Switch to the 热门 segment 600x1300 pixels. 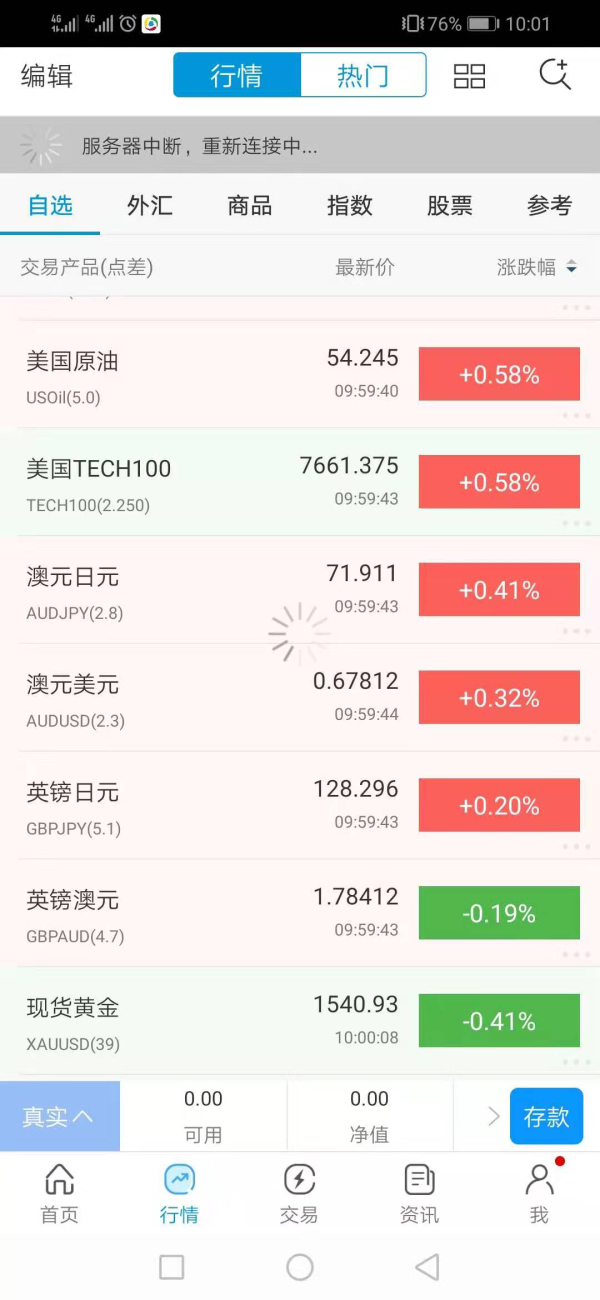tap(363, 76)
